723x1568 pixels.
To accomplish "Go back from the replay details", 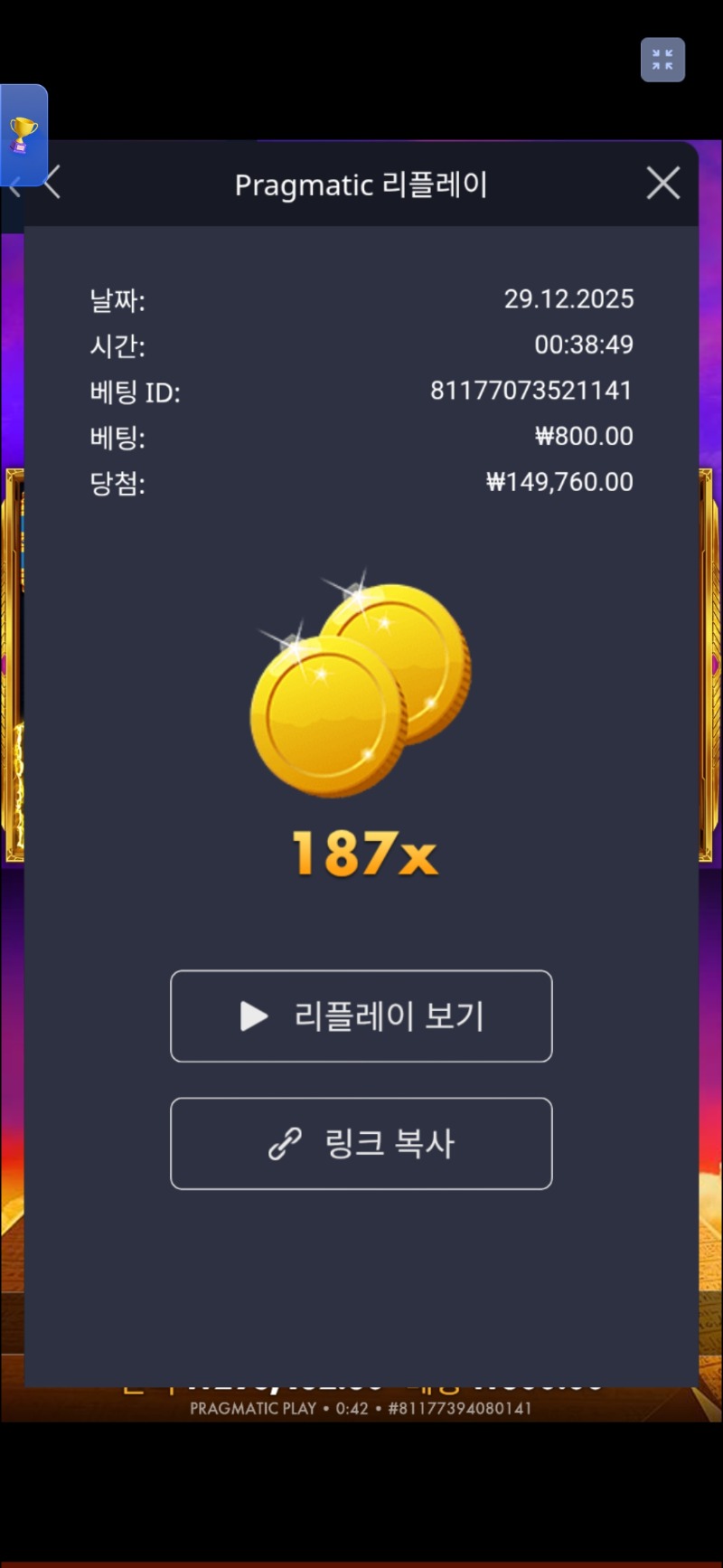I will (x=53, y=184).
